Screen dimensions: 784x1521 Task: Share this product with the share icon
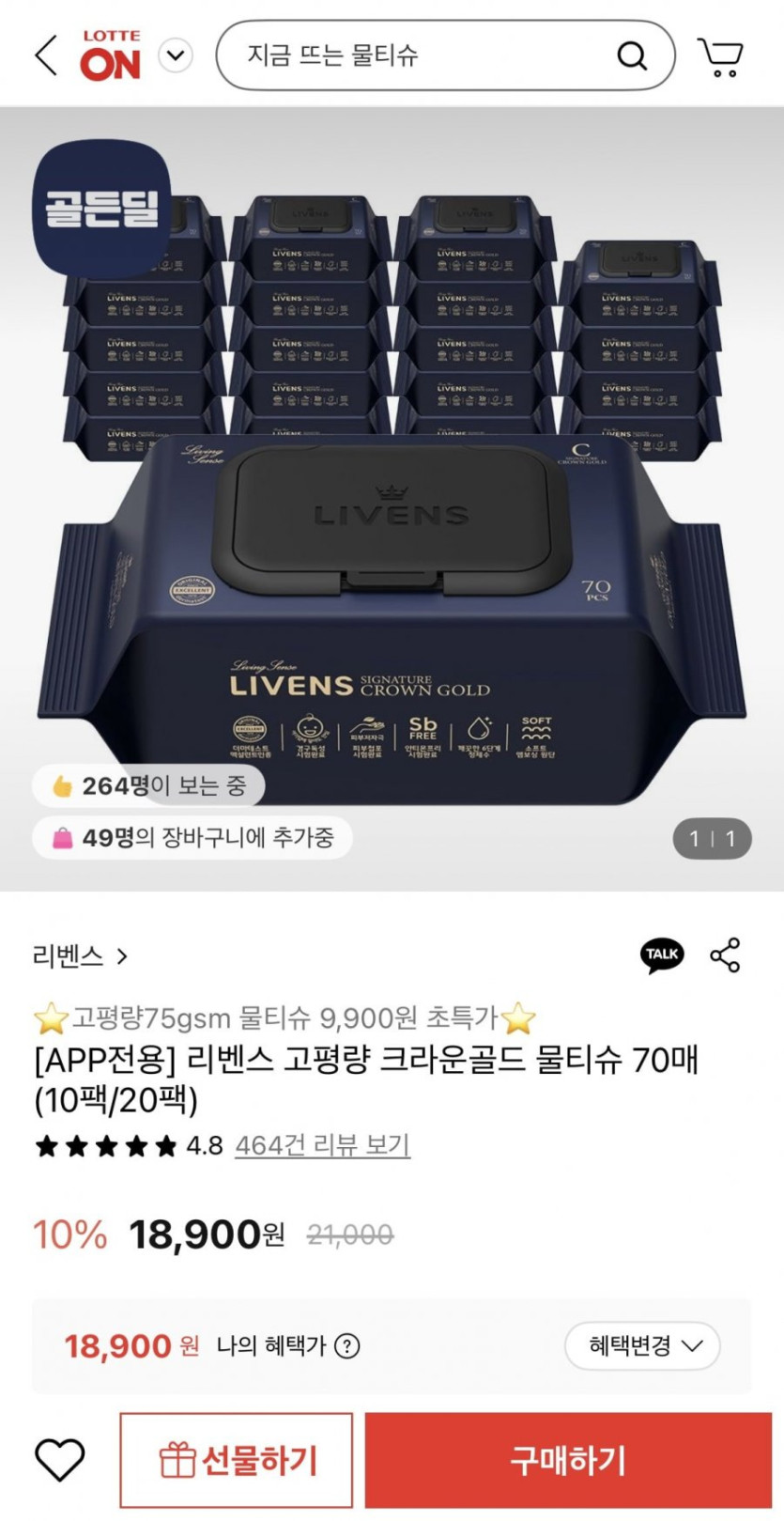[x=725, y=955]
